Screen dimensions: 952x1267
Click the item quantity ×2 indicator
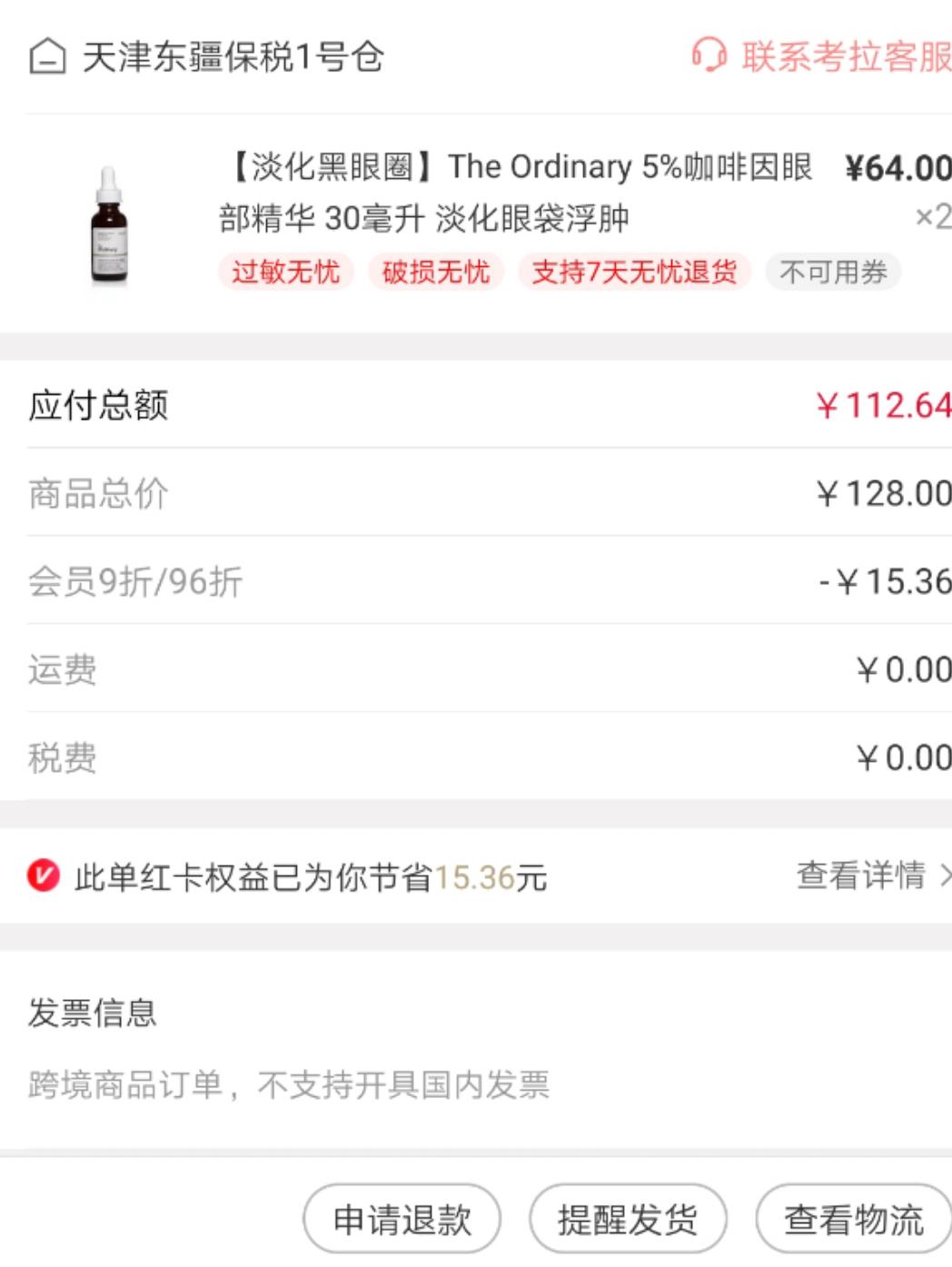936,216
